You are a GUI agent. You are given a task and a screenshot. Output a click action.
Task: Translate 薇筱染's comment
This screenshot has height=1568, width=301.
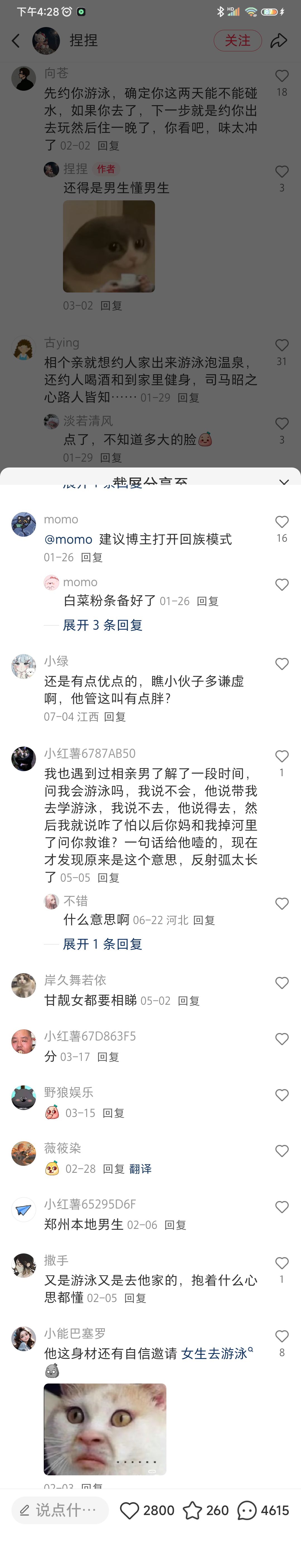point(140,1169)
